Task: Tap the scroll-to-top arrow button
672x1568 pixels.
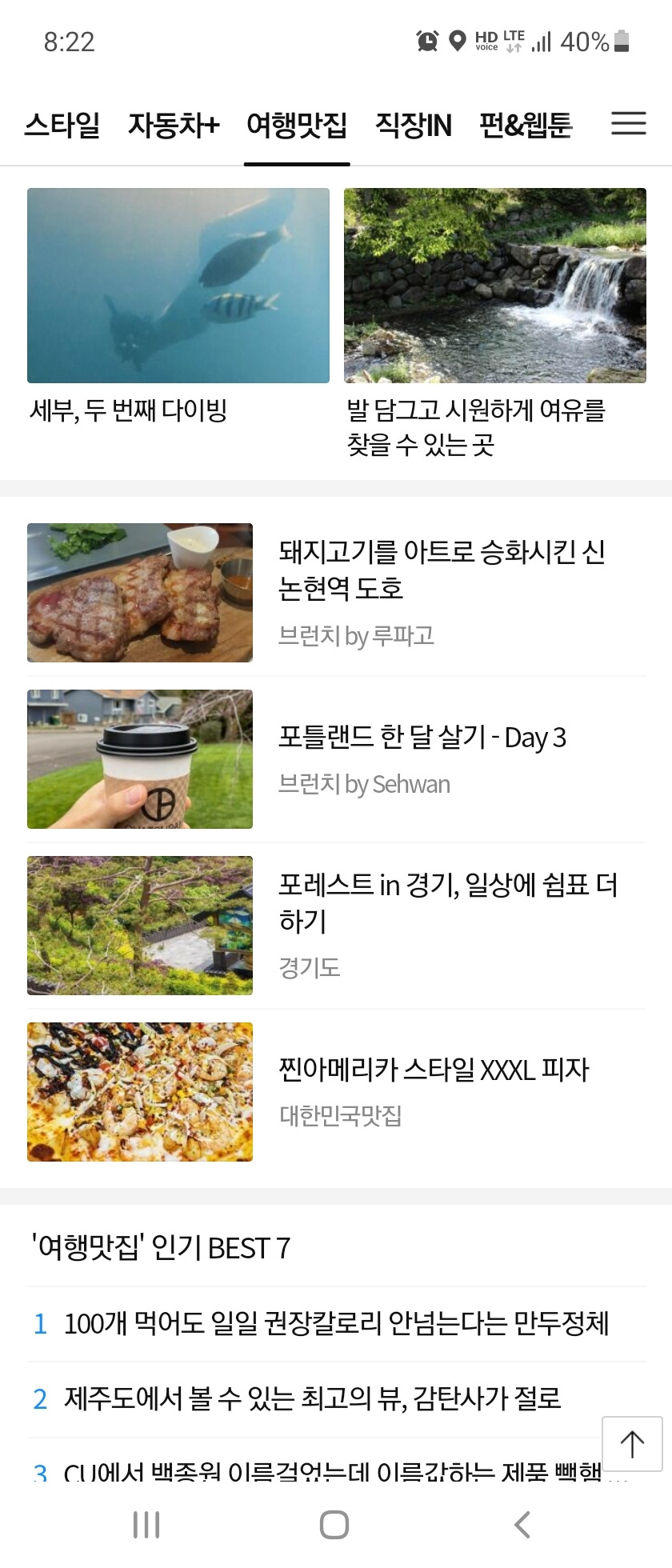Action: click(632, 1443)
